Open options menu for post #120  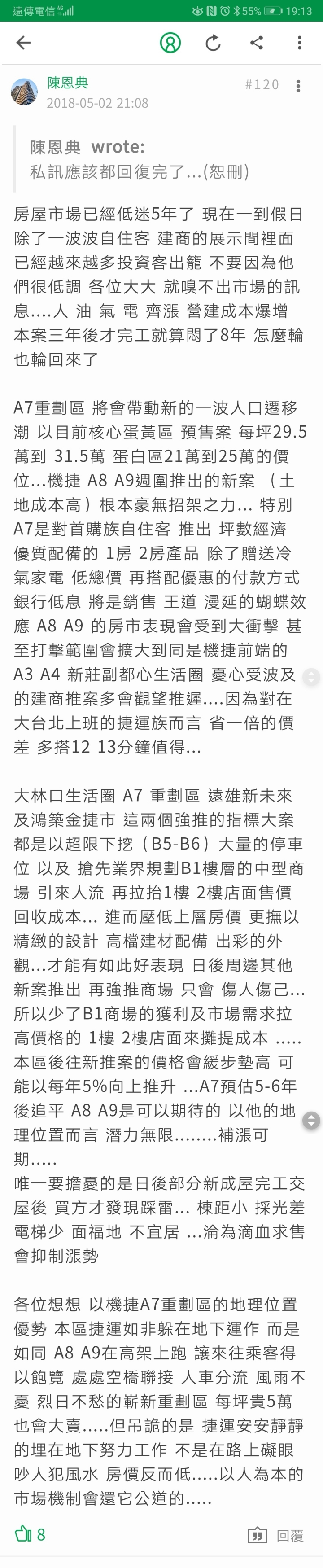298,86
